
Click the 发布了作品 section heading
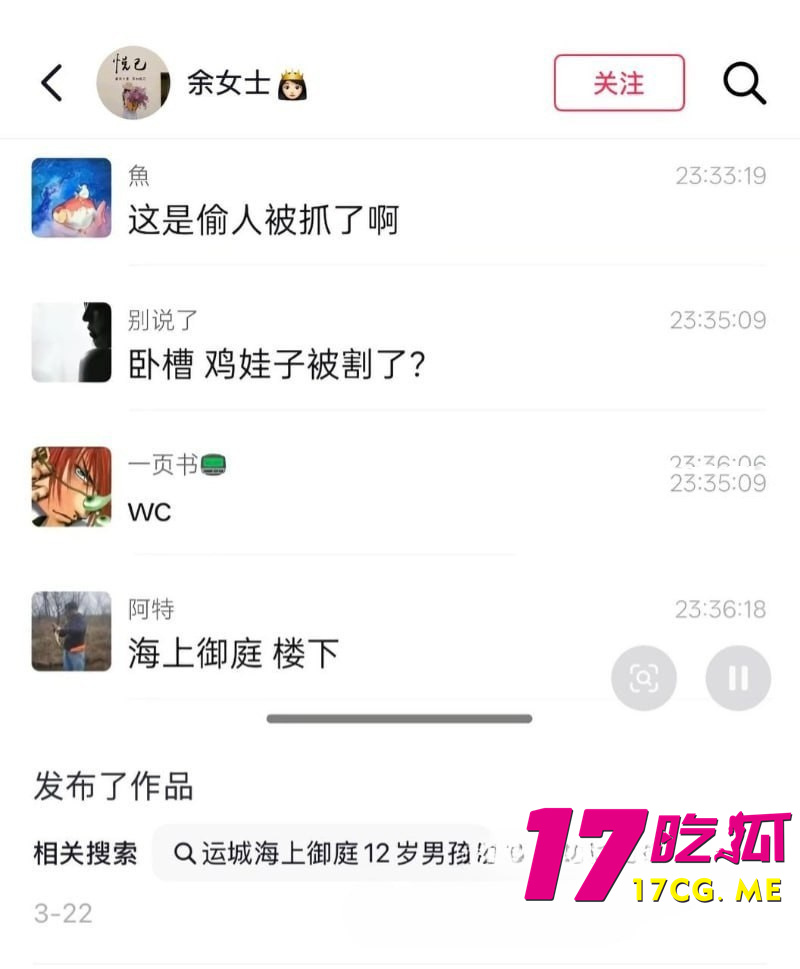114,788
